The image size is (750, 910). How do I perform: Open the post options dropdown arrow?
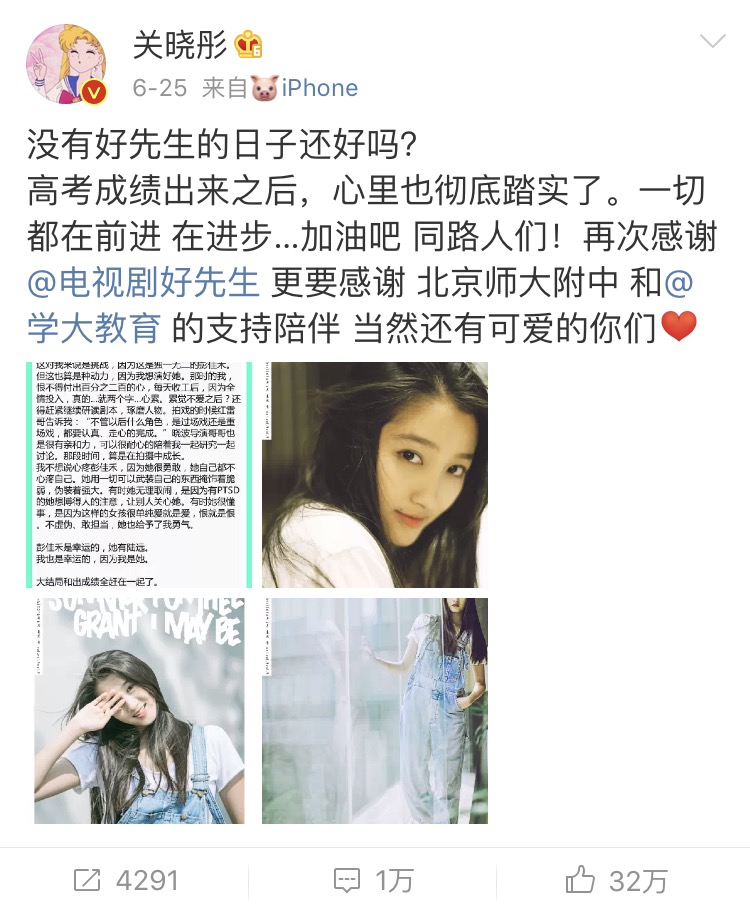point(712,41)
